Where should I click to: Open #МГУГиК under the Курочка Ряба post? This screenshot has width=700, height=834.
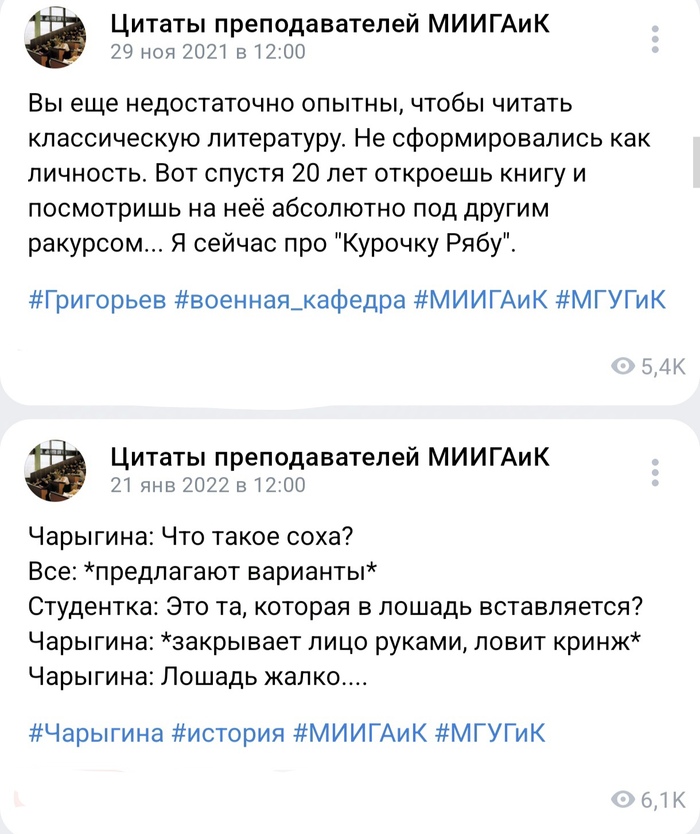click(609, 300)
